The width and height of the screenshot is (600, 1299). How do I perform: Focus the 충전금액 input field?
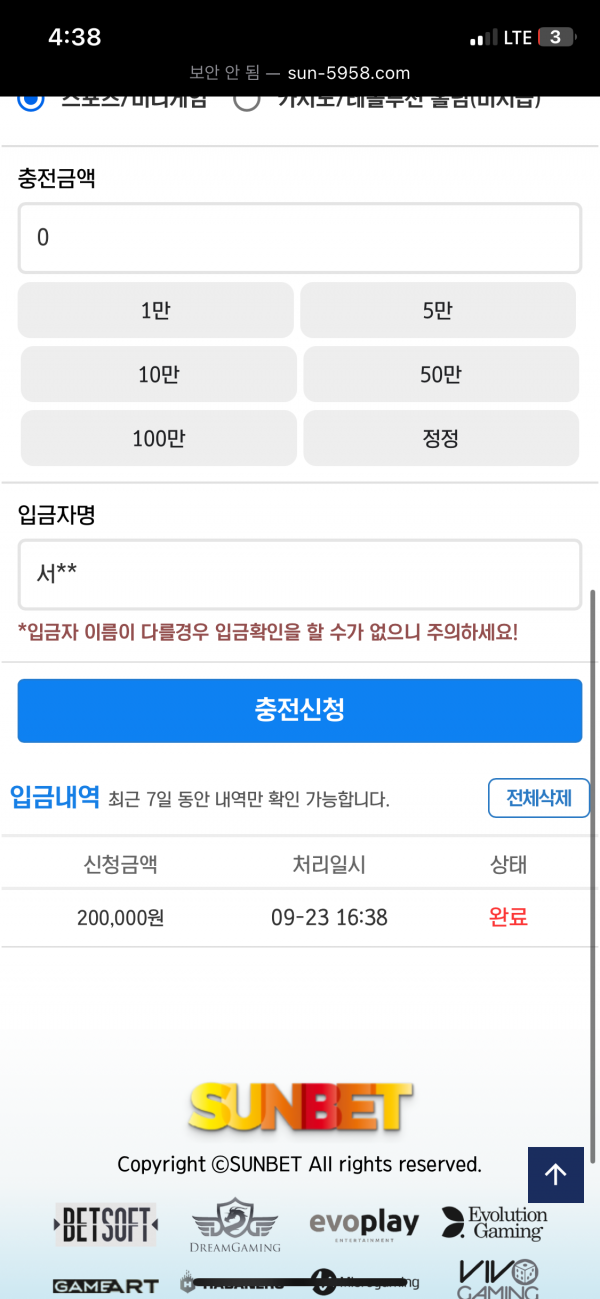coord(299,238)
